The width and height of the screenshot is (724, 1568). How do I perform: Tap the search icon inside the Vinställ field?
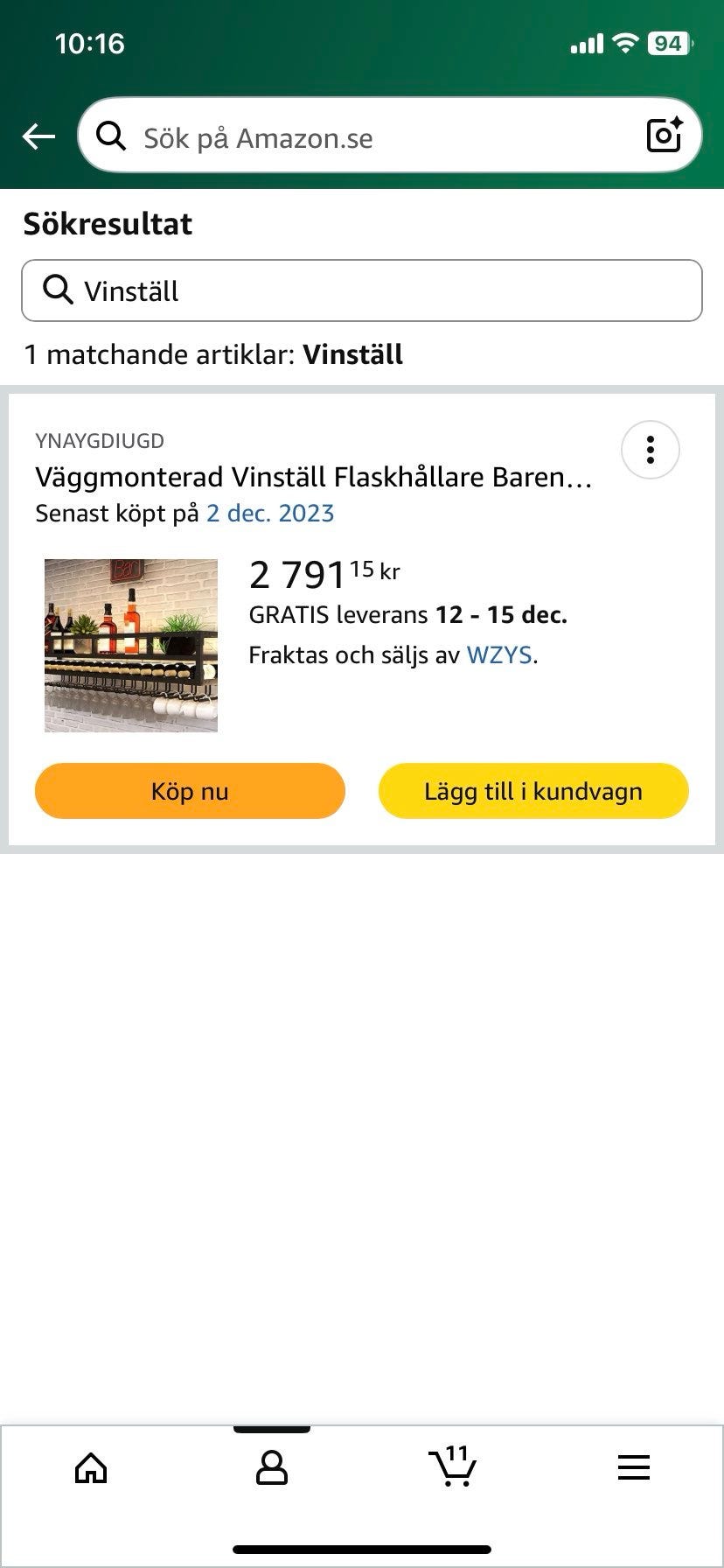pos(57,290)
